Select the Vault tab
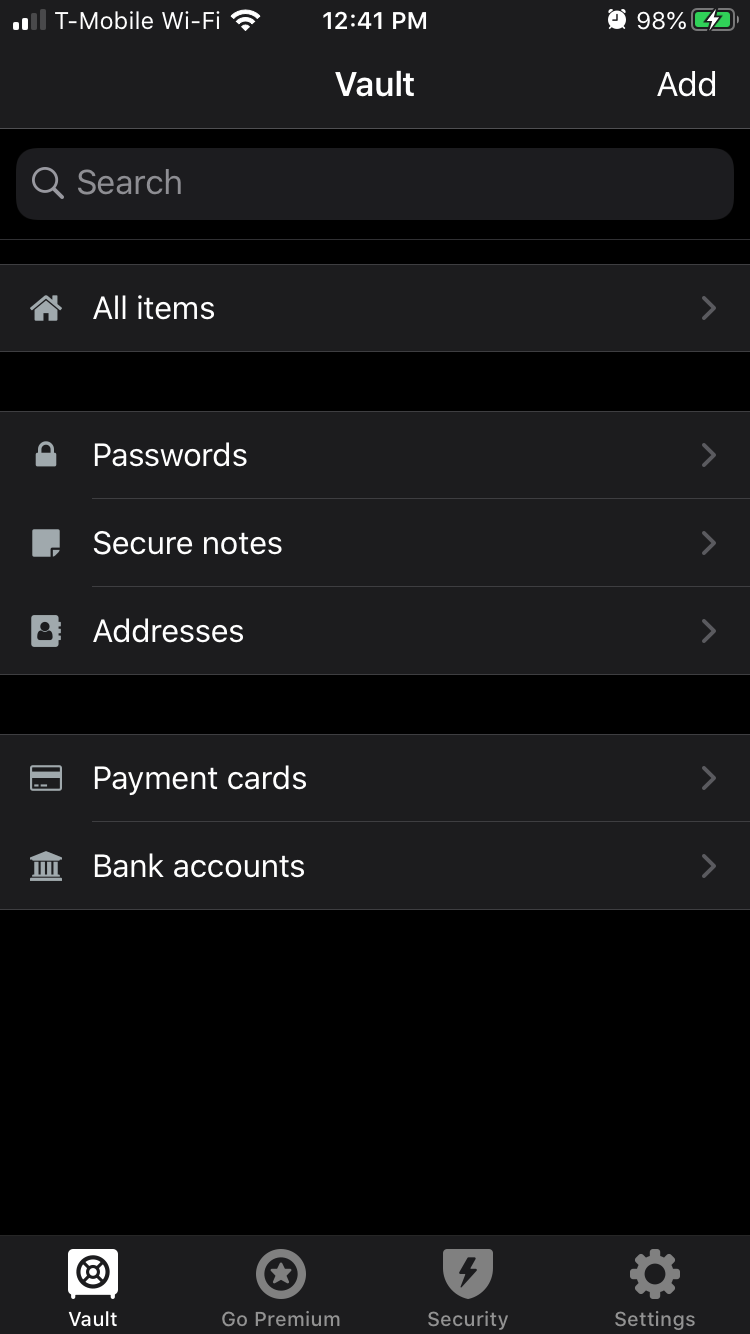This screenshot has width=750, height=1334. tap(93, 1288)
